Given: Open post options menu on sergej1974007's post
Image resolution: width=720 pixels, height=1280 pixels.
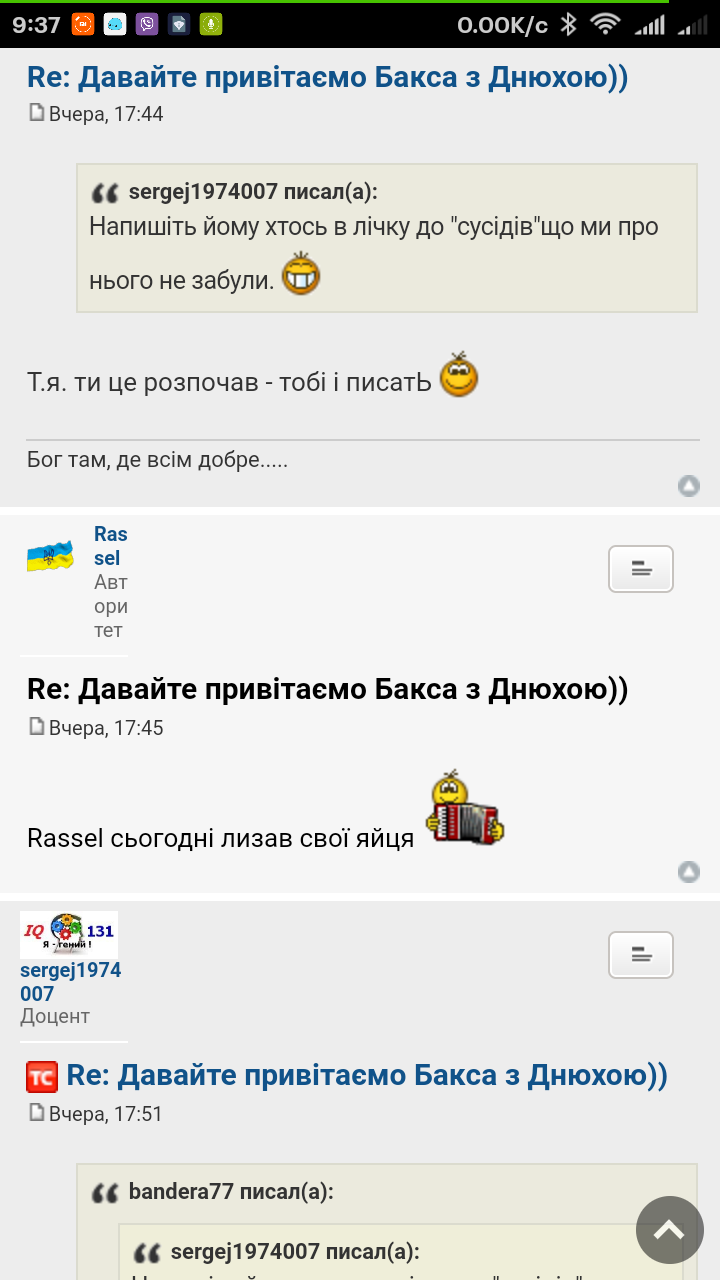Looking at the screenshot, I should 641,955.
